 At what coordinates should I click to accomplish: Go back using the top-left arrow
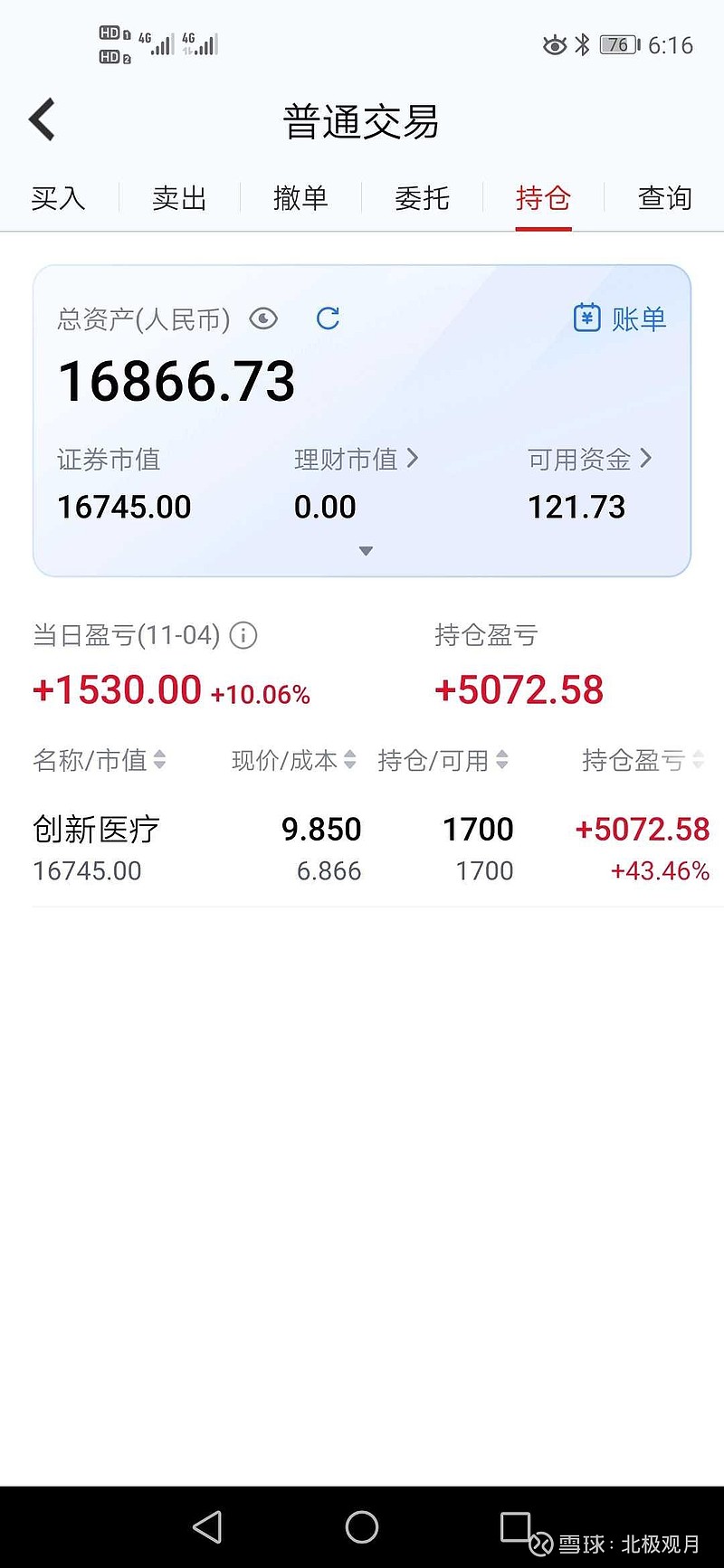(43, 119)
